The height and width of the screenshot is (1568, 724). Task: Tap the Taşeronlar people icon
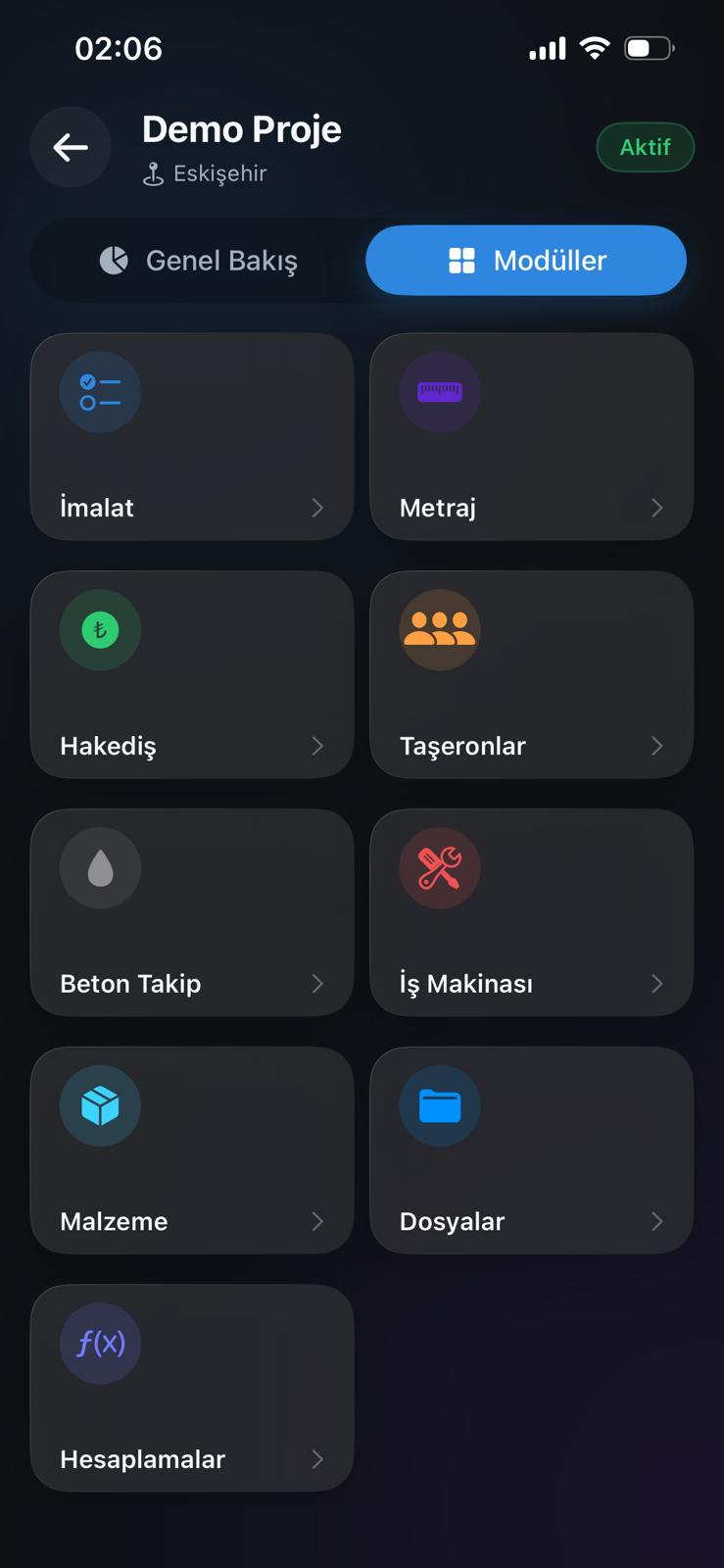pos(439,630)
